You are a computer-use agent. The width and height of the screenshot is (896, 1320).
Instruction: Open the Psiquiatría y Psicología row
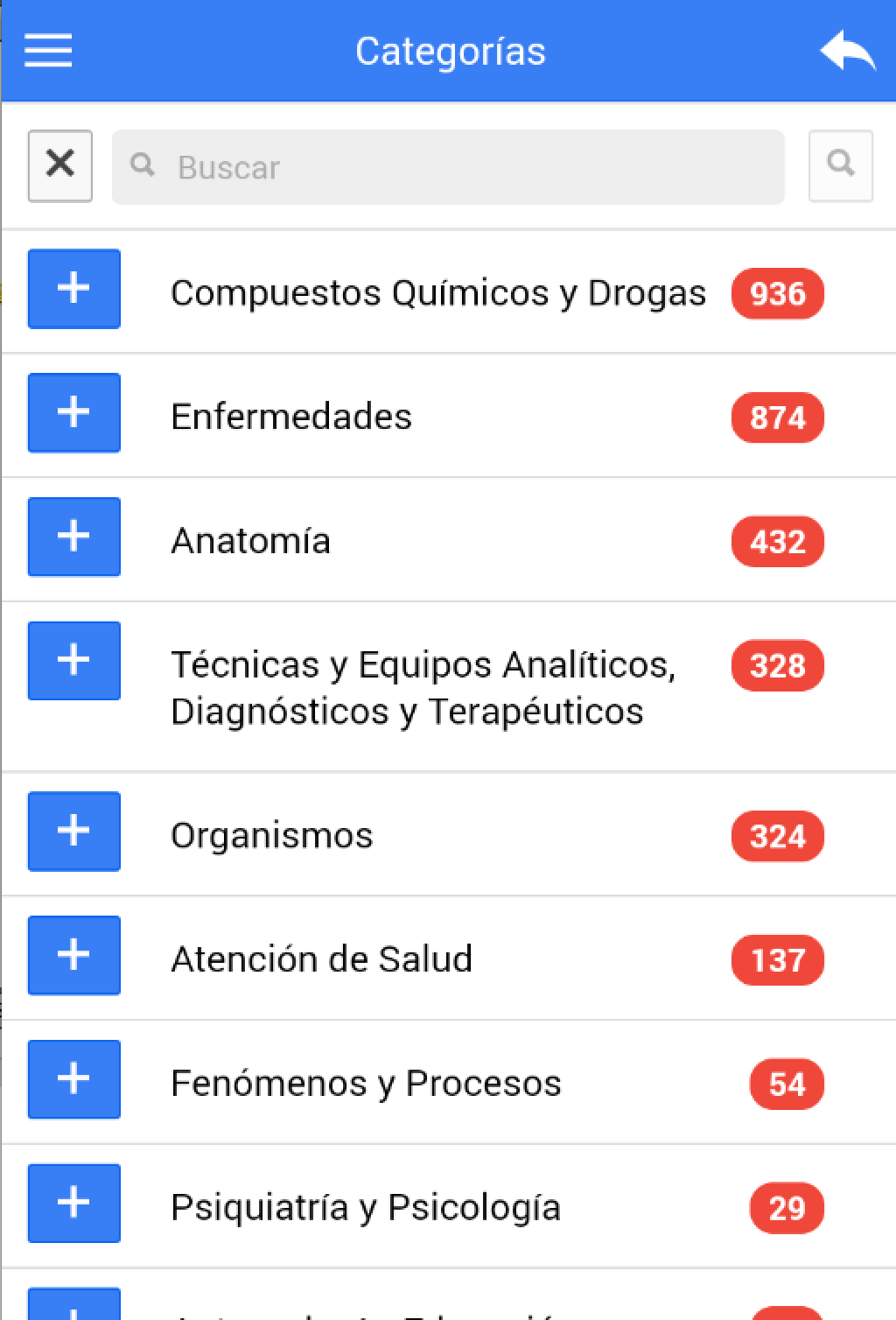pyautogui.click(x=365, y=1207)
